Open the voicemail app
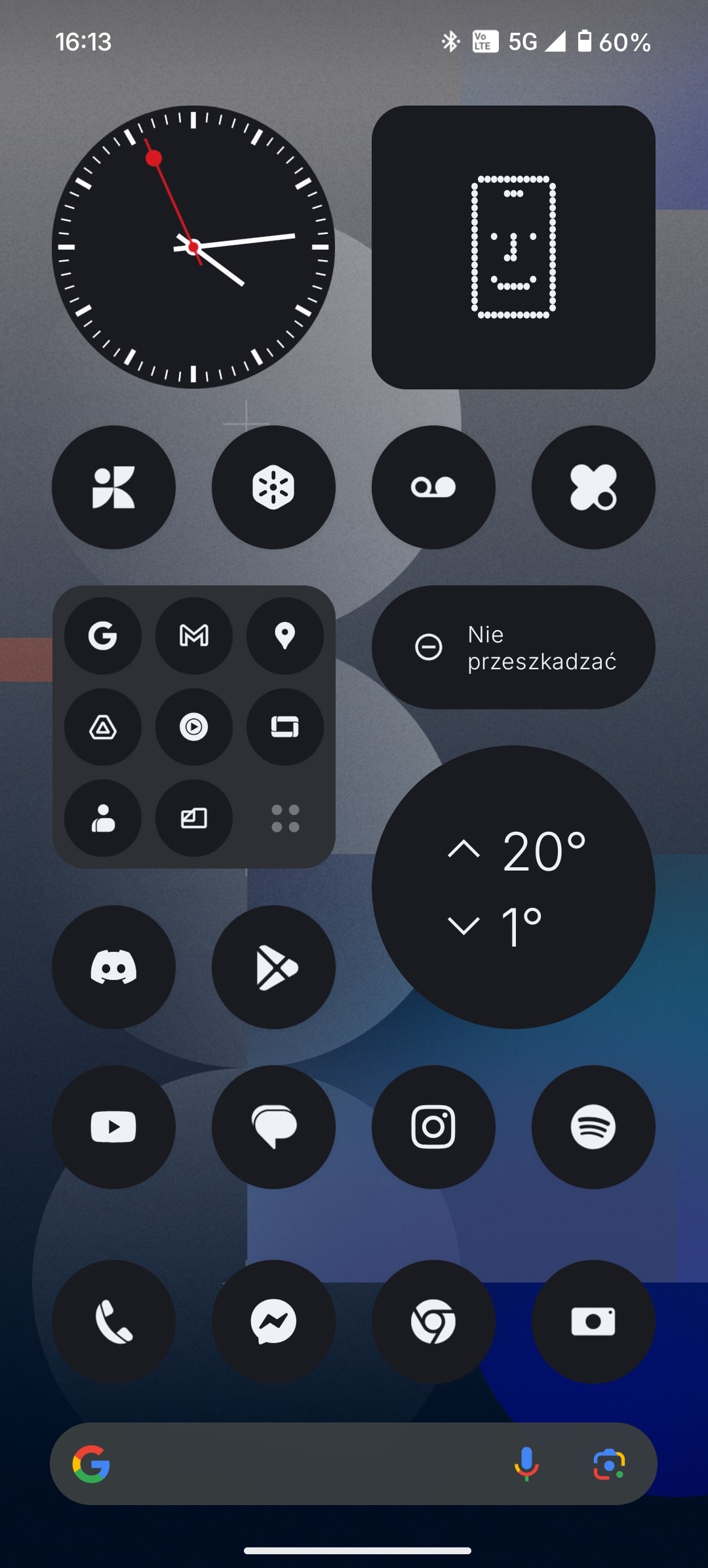 (x=433, y=487)
